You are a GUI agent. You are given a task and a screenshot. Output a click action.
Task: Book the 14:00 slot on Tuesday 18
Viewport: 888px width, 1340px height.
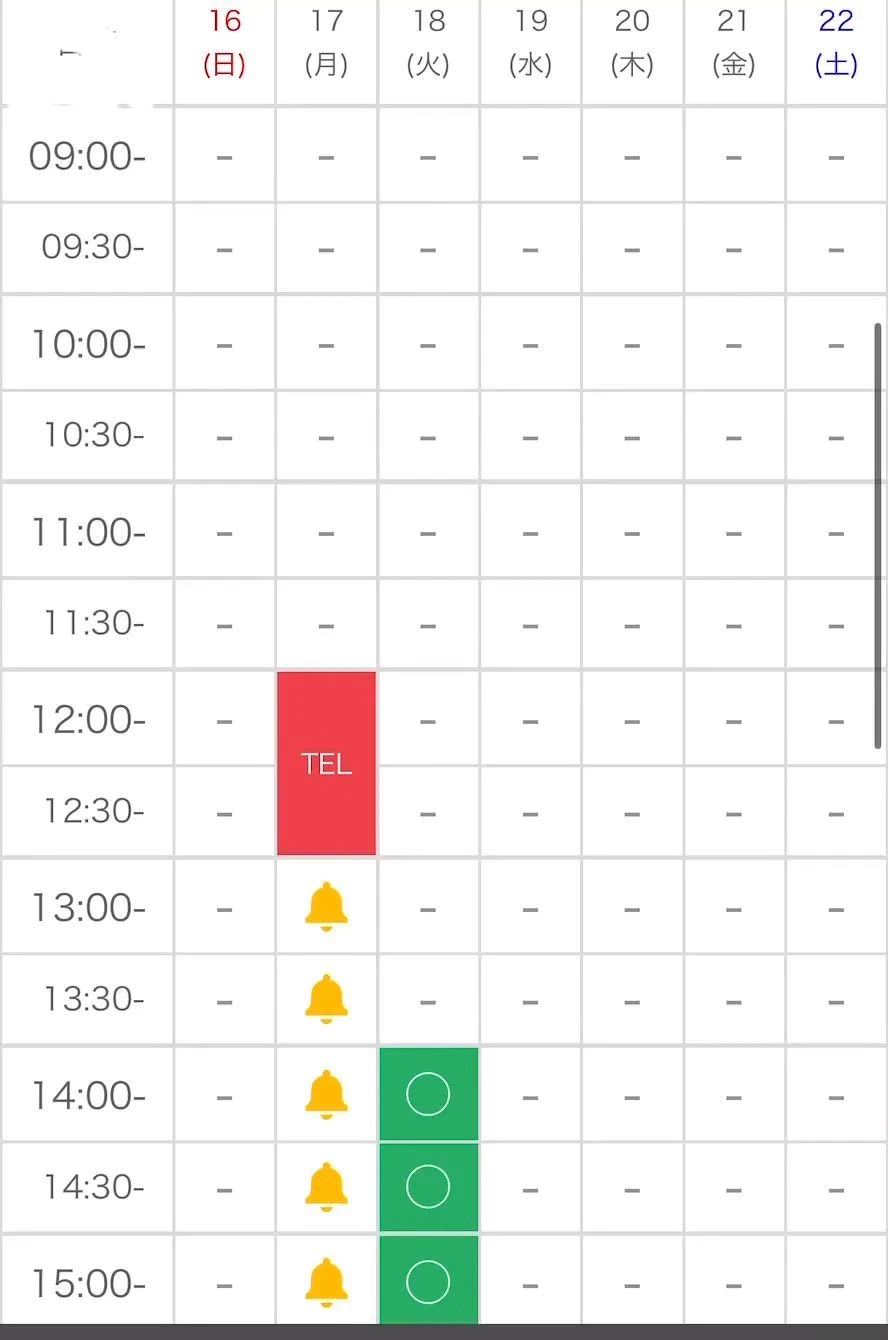coord(428,1094)
